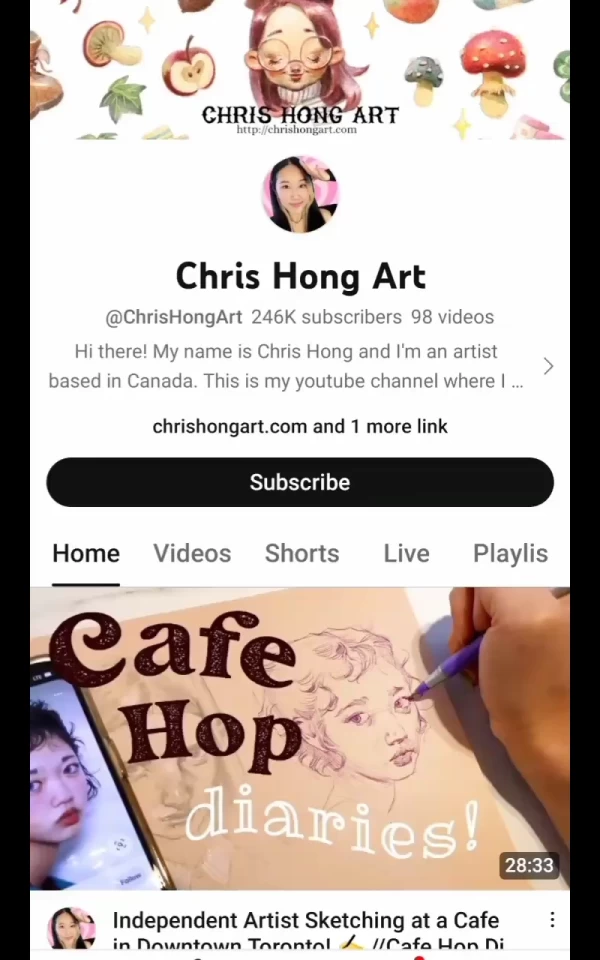600x960 pixels.
Task: Select the Home tab
Action: (x=86, y=553)
